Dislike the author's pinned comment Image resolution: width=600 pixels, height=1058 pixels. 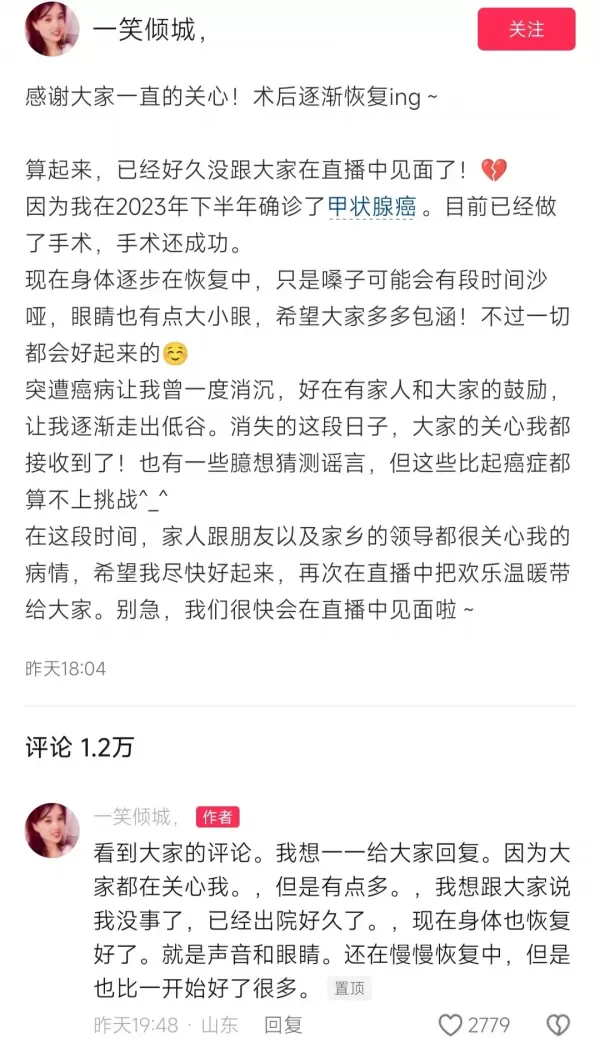(558, 1025)
